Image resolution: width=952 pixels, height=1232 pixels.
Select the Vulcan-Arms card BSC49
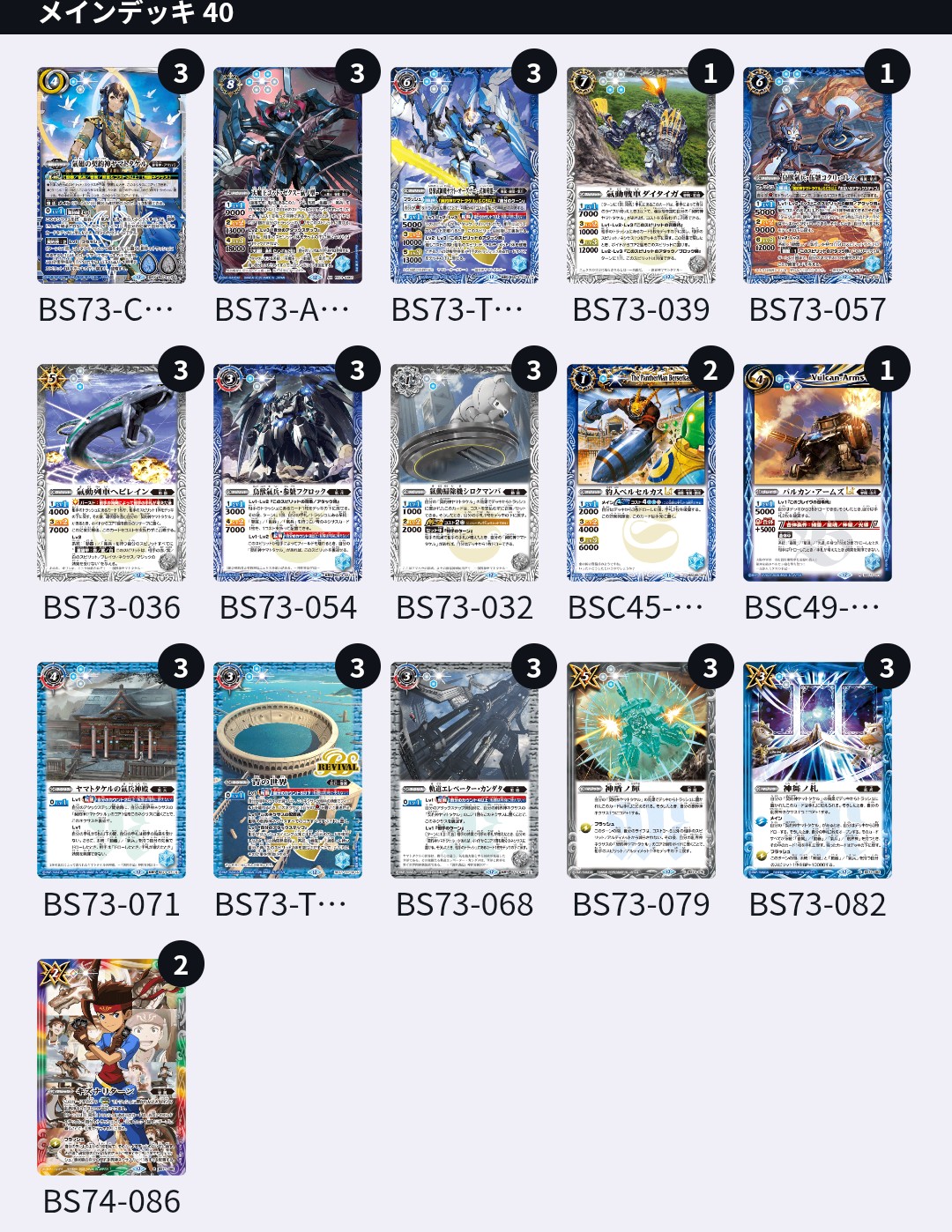pyautogui.click(x=817, y=473)
